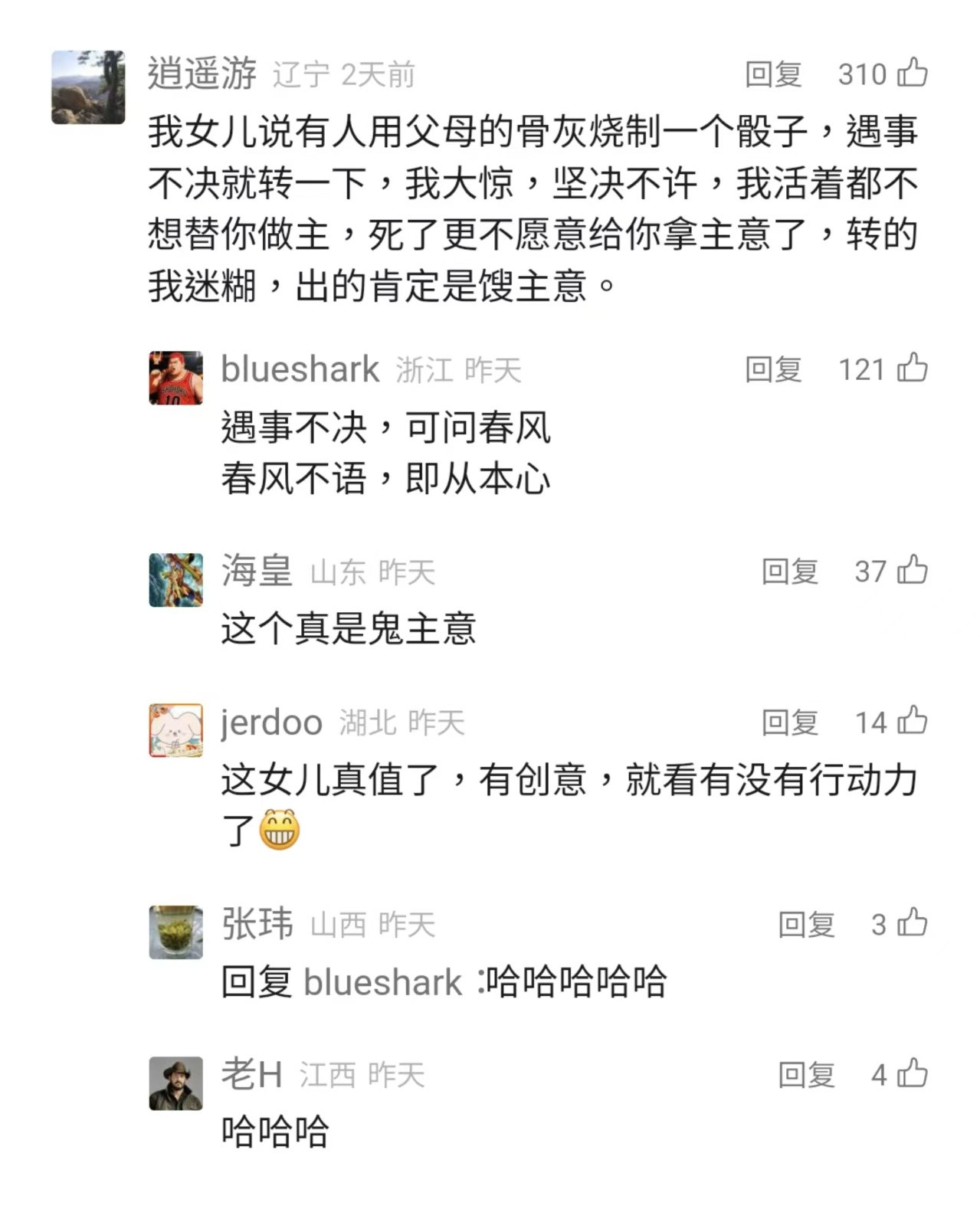Tap 海皇's avatar image
The width and height of the screenshot is (980, 1209).
(x=175, y=578)
